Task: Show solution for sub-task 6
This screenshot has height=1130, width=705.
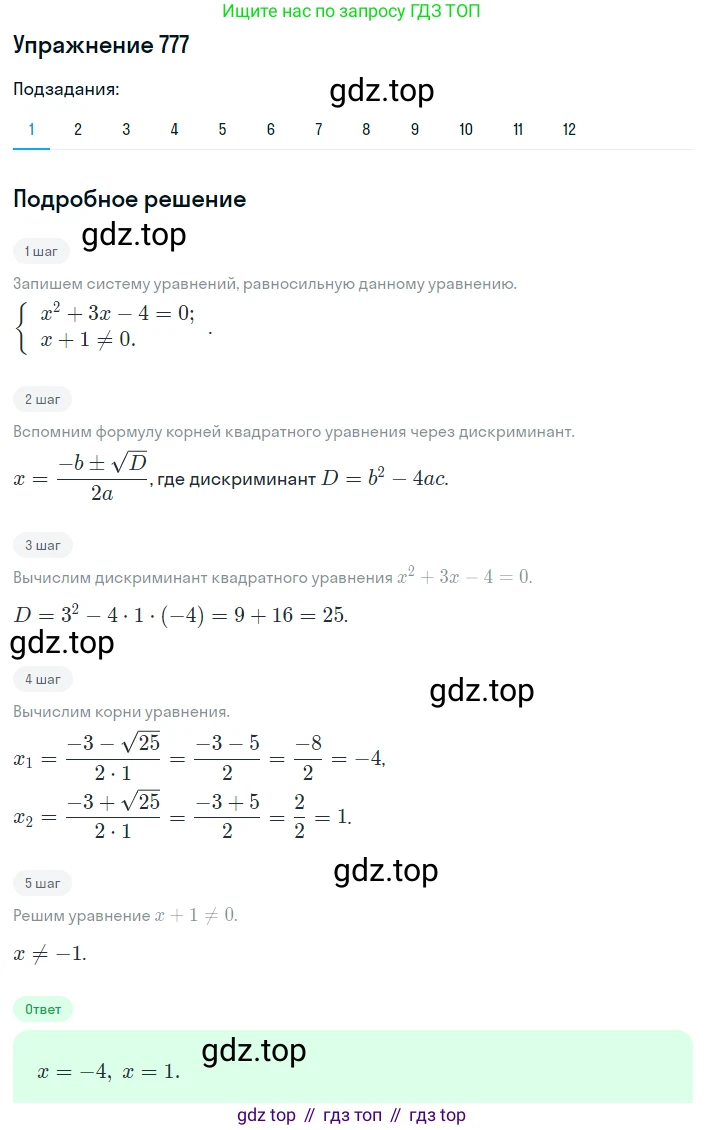Action: click(270, 129)
